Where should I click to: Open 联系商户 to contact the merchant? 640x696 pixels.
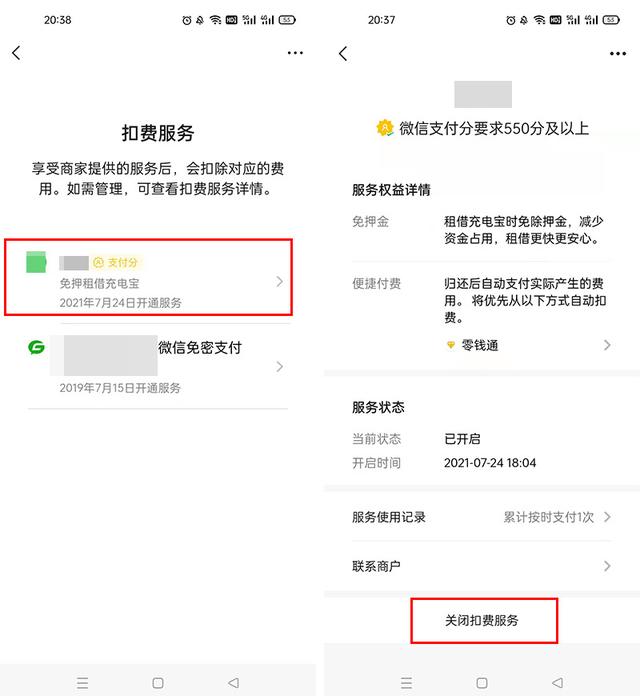(481, 566)
